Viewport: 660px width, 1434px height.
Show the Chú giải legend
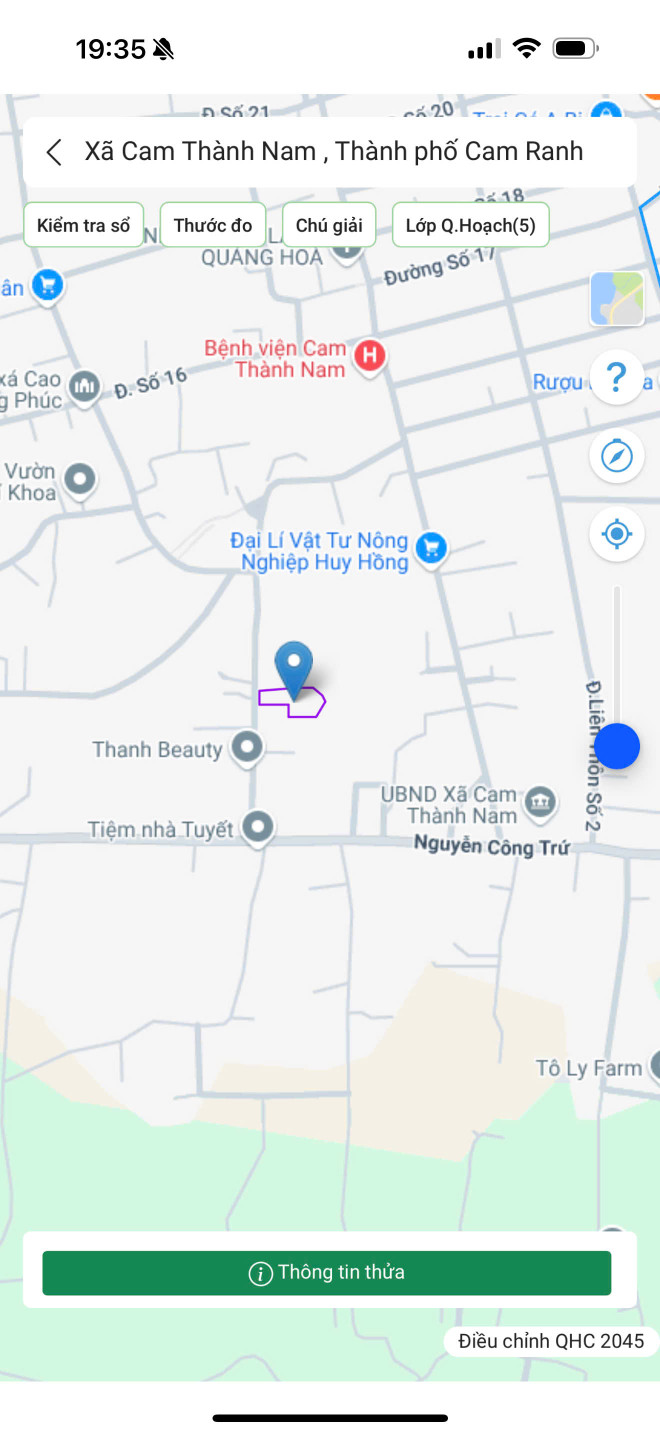[x=329, y=225]
